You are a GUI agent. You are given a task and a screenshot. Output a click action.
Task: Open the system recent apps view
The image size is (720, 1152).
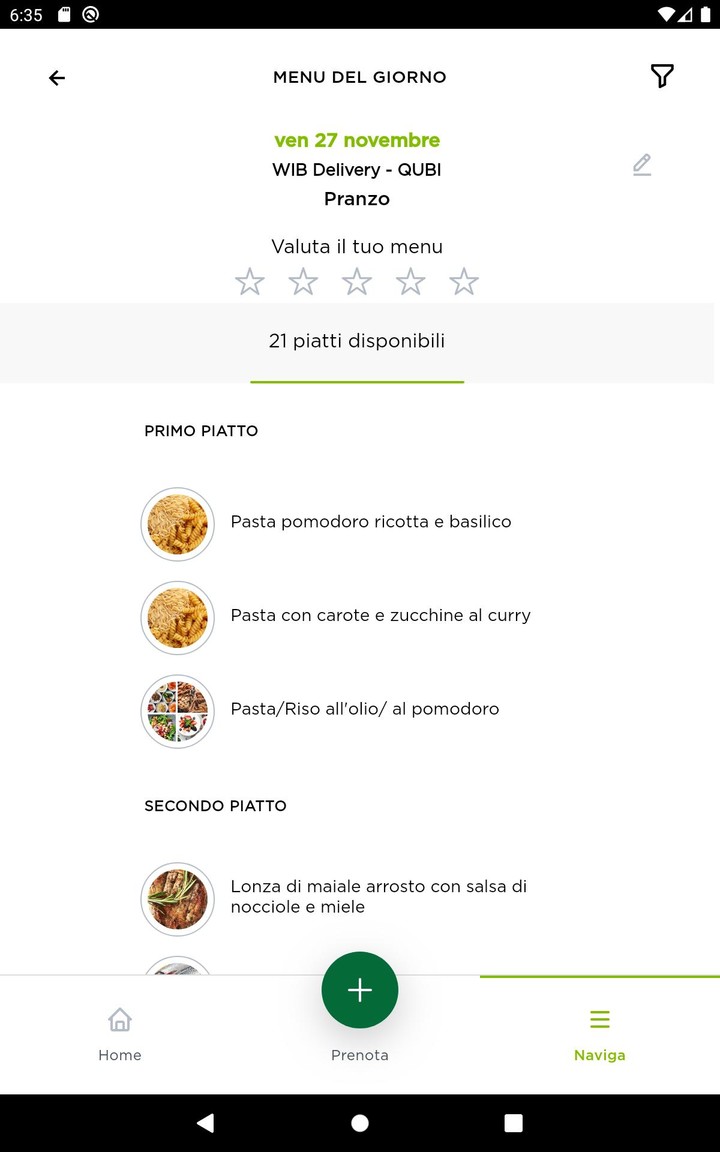coord(513,1123)
